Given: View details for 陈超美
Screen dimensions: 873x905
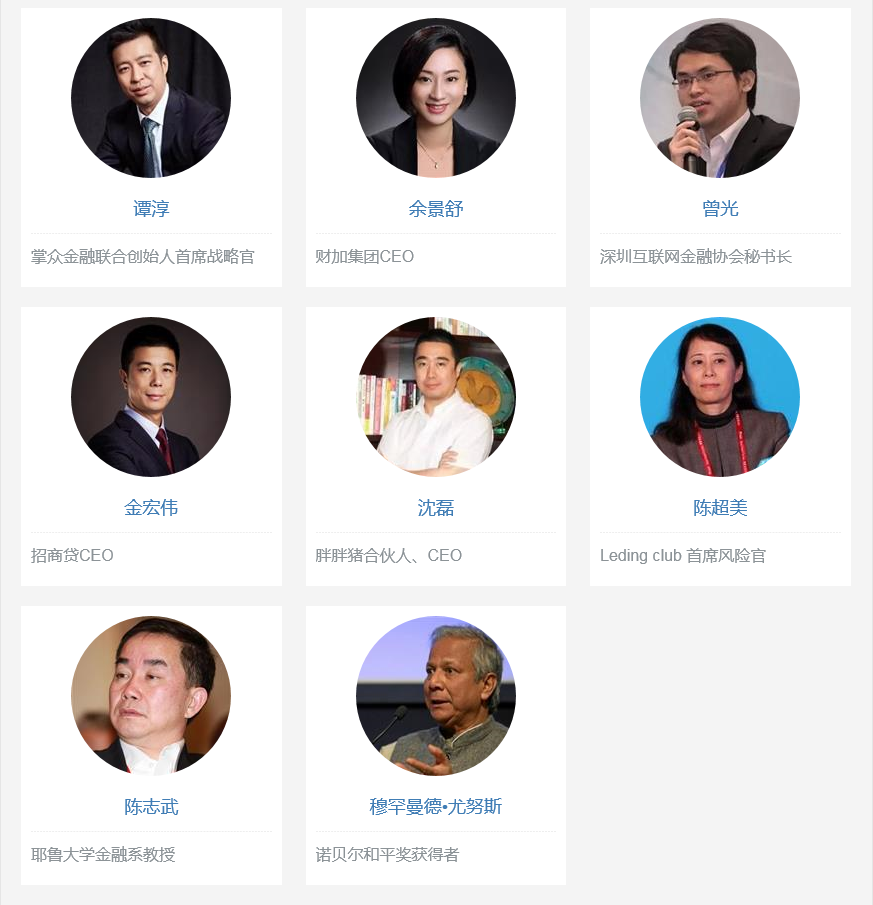Looking at the screenshot, I should click(720, 508).
